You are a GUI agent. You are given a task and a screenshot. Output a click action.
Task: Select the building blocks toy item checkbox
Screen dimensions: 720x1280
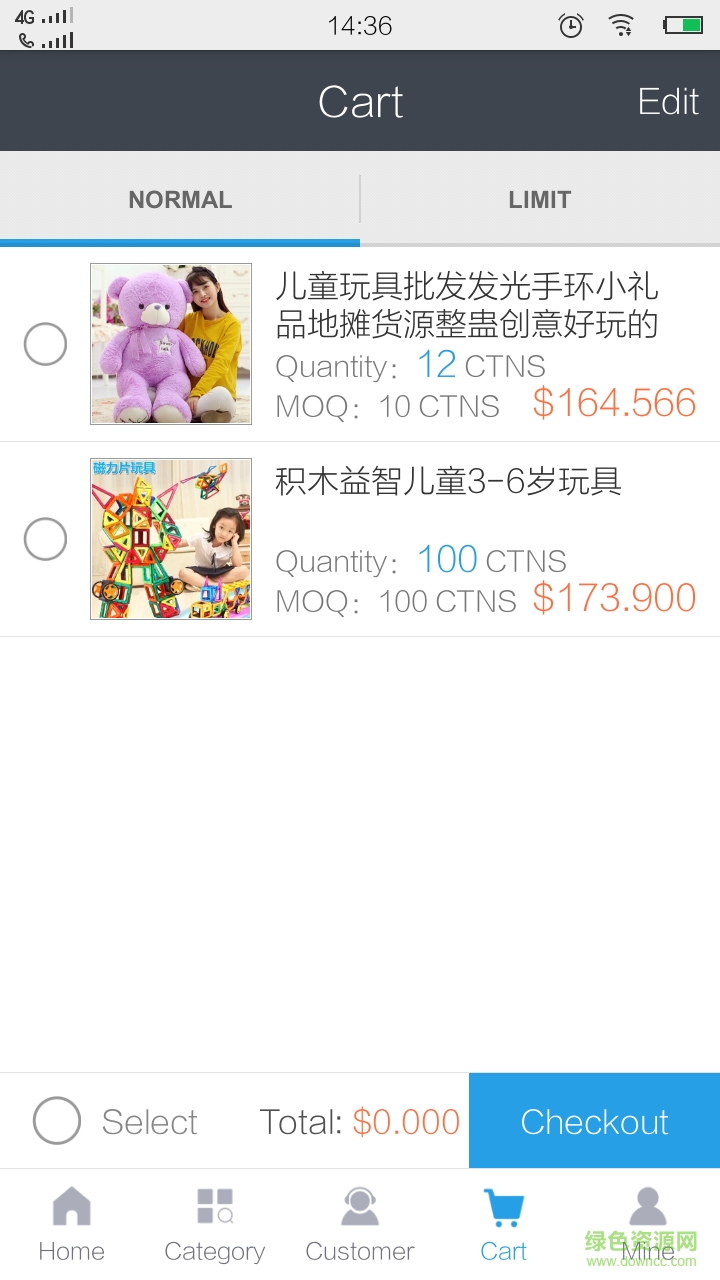point(45,539)
